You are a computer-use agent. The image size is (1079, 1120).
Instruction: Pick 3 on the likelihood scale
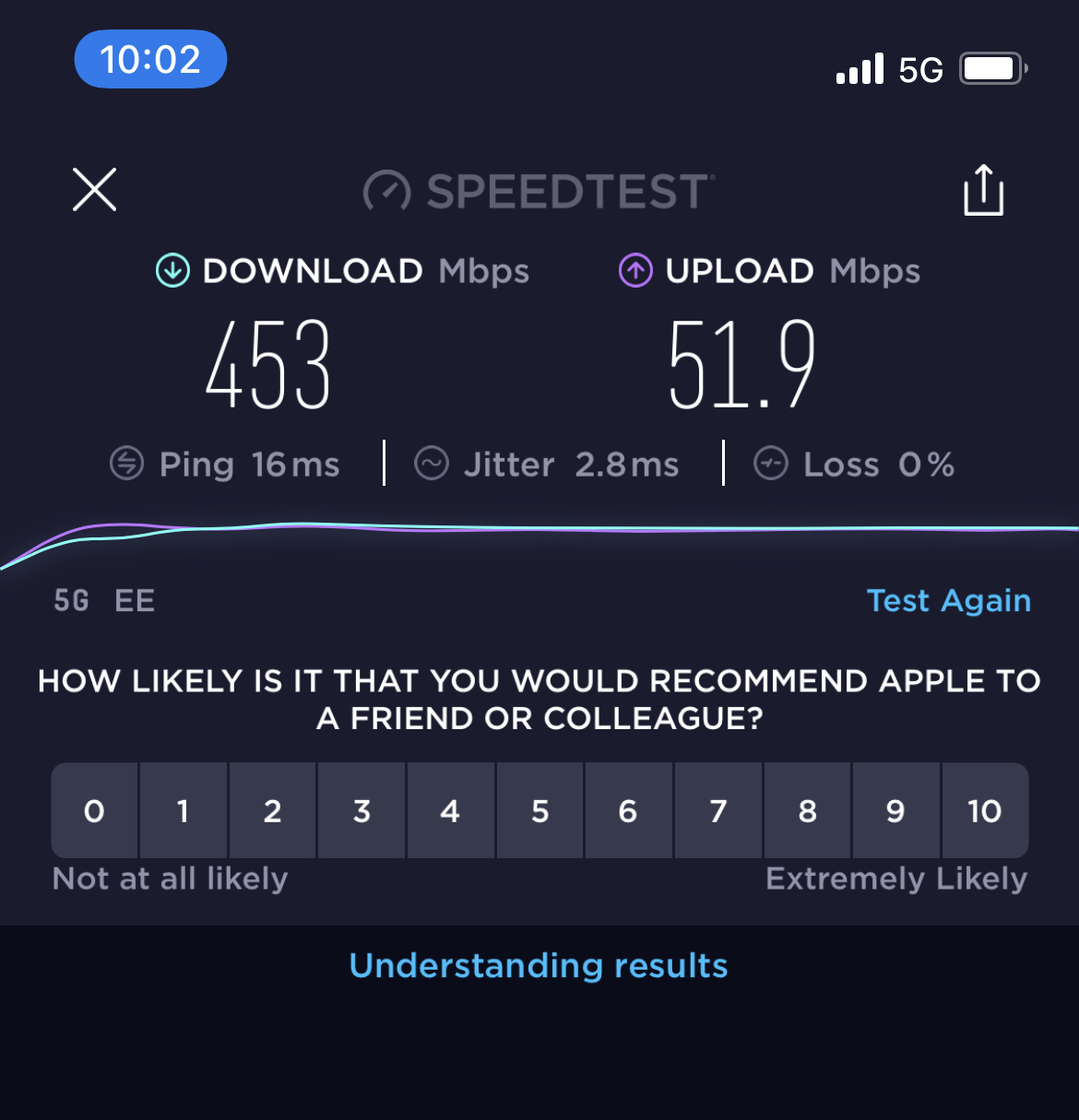(362, 811)
